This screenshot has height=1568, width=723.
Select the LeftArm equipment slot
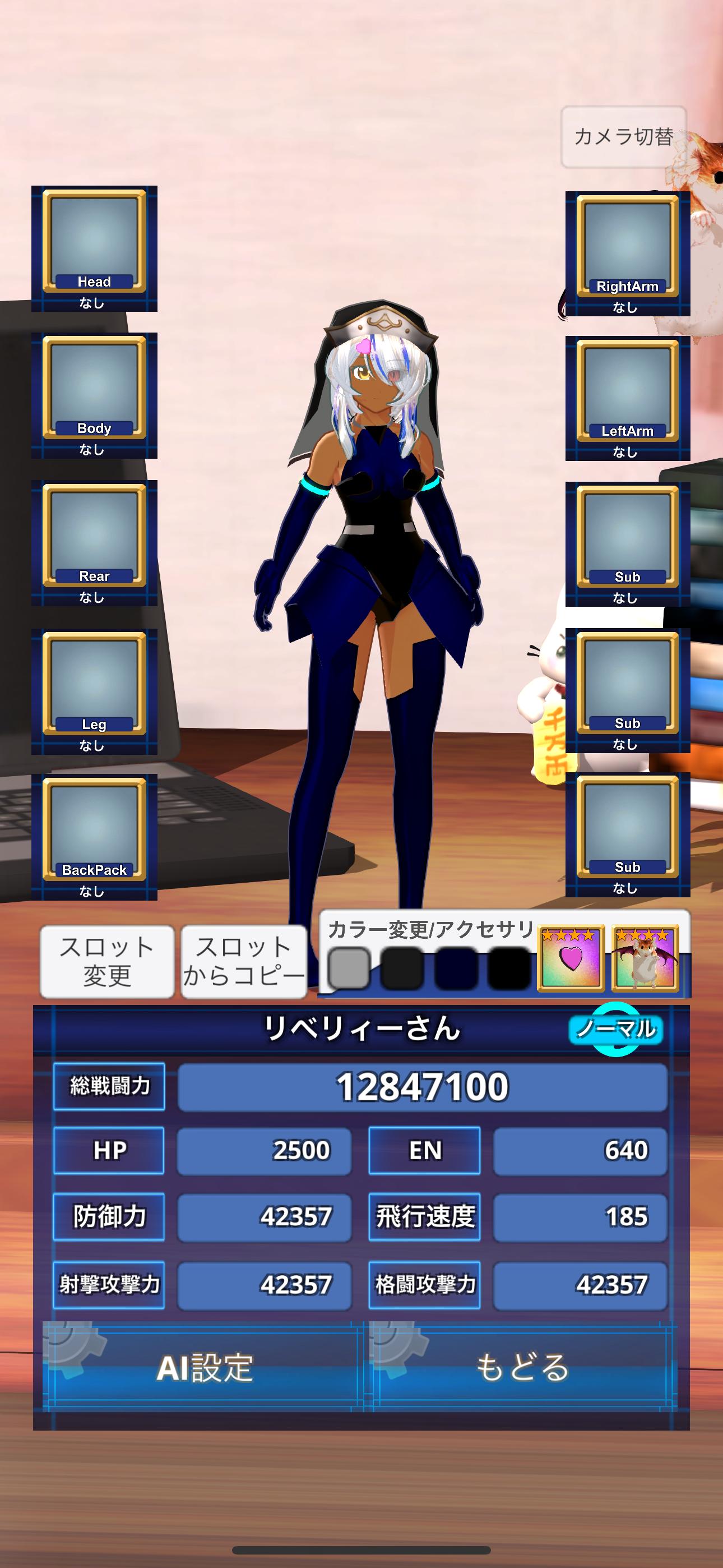[x=628, y=398]
